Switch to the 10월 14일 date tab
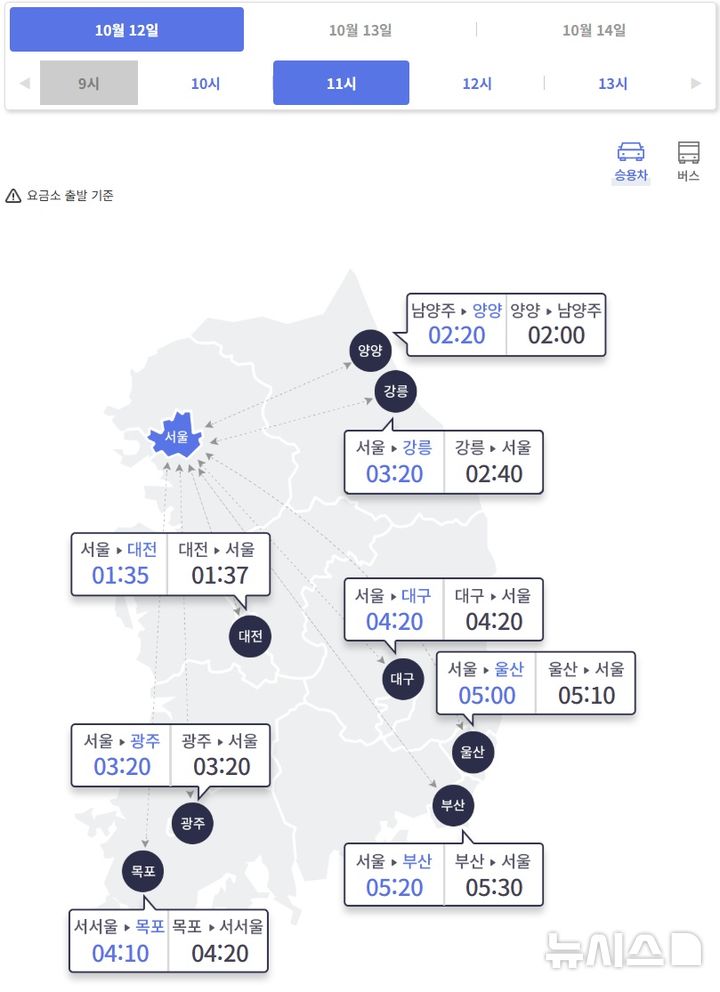Viewport: 720px width, 992px height. click(x=594, y=30)
